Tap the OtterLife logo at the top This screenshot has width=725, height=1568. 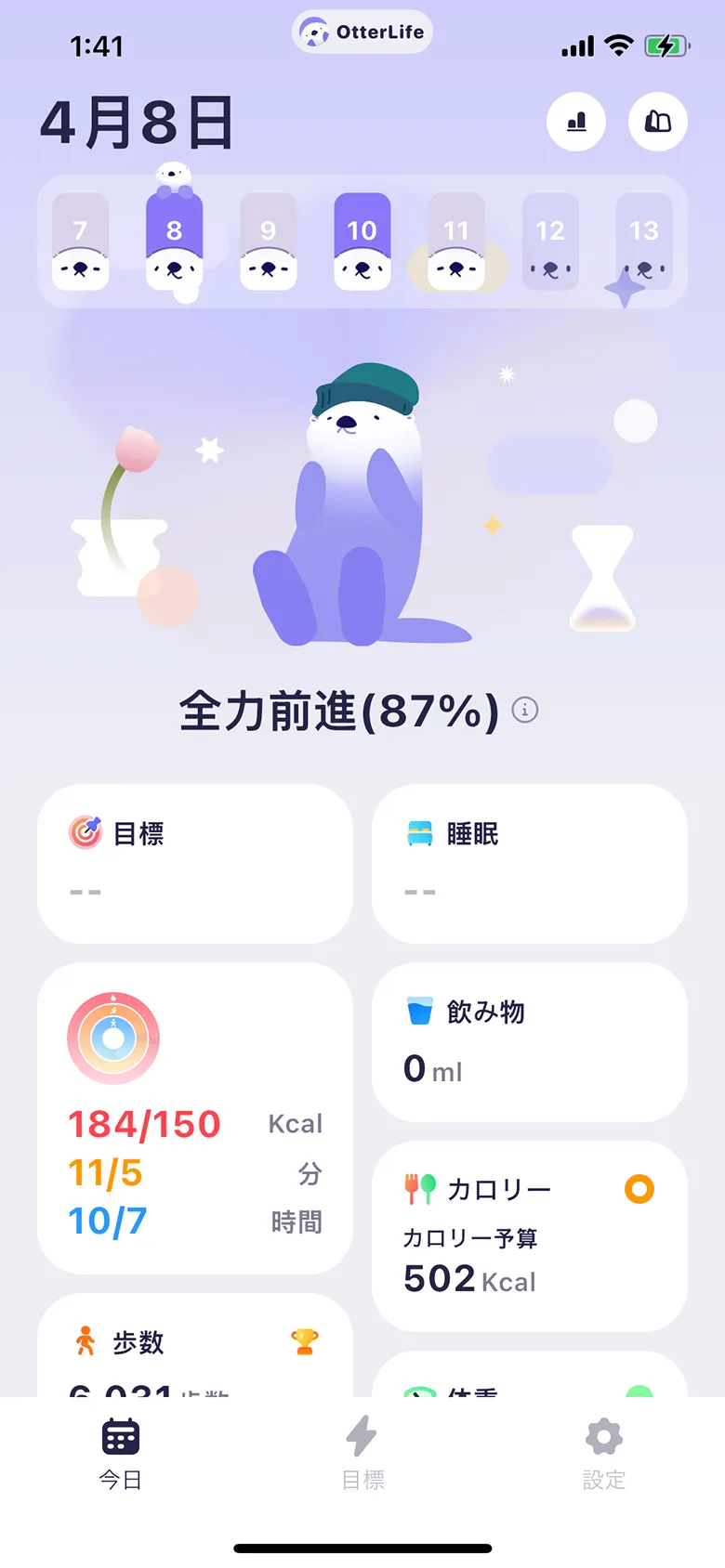click(362, 31)
